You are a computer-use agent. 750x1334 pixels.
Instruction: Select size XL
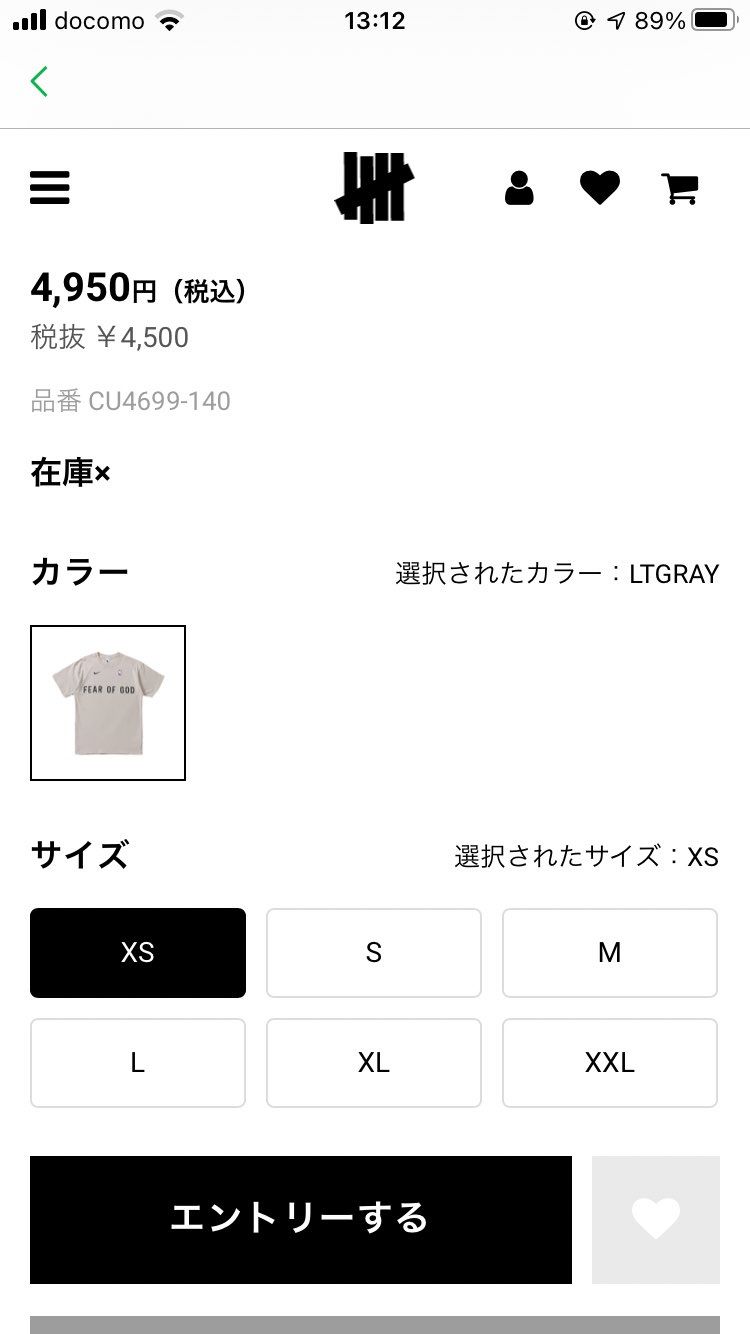[x=373, y=1062]
